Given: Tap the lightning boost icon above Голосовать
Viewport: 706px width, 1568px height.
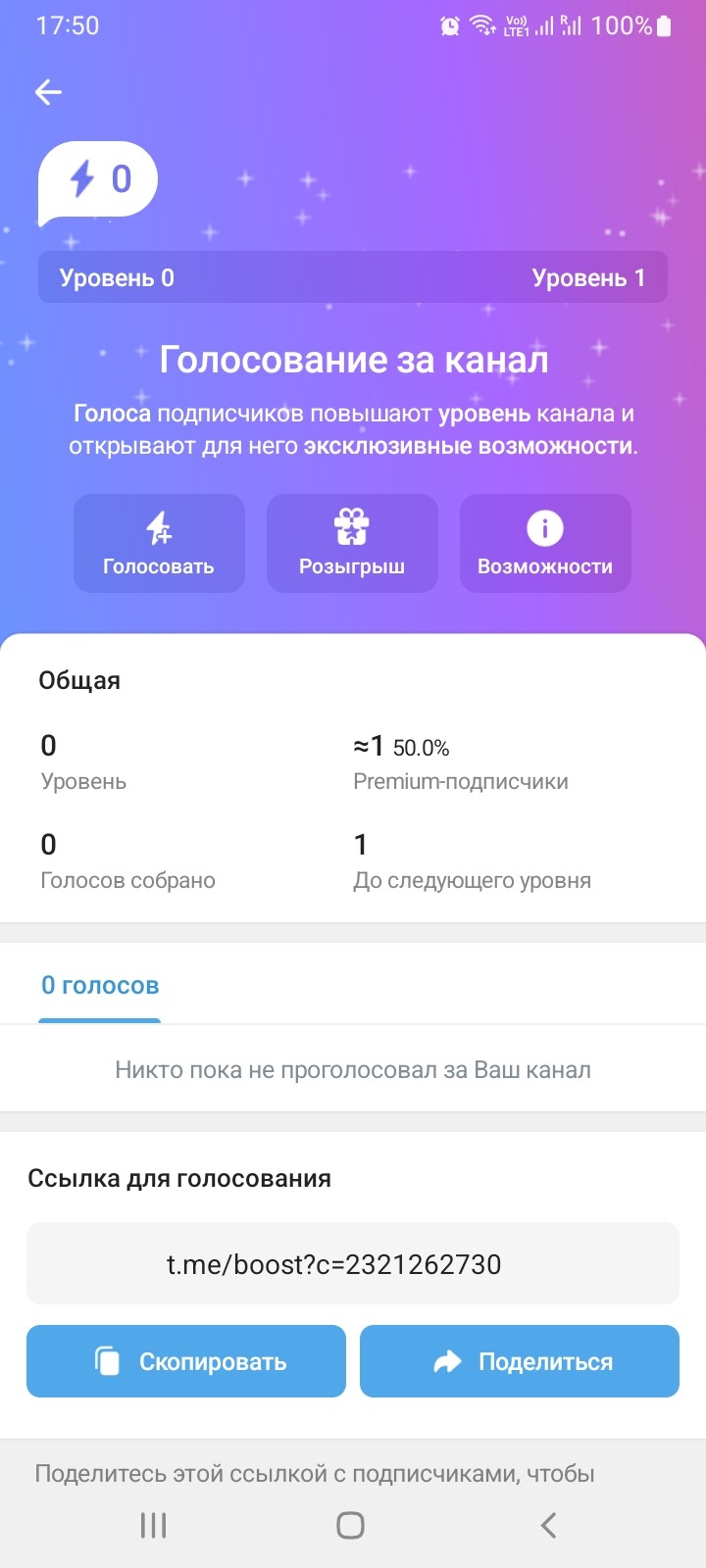Looking at the screenshot, I should pos(159,529).
